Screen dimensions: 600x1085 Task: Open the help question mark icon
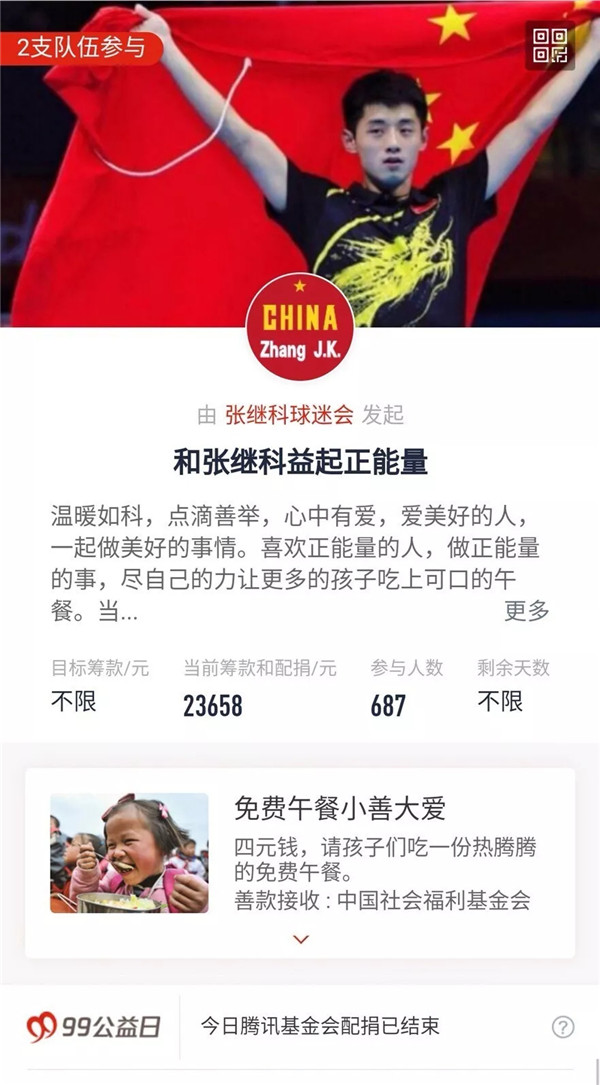point(563,1027)
